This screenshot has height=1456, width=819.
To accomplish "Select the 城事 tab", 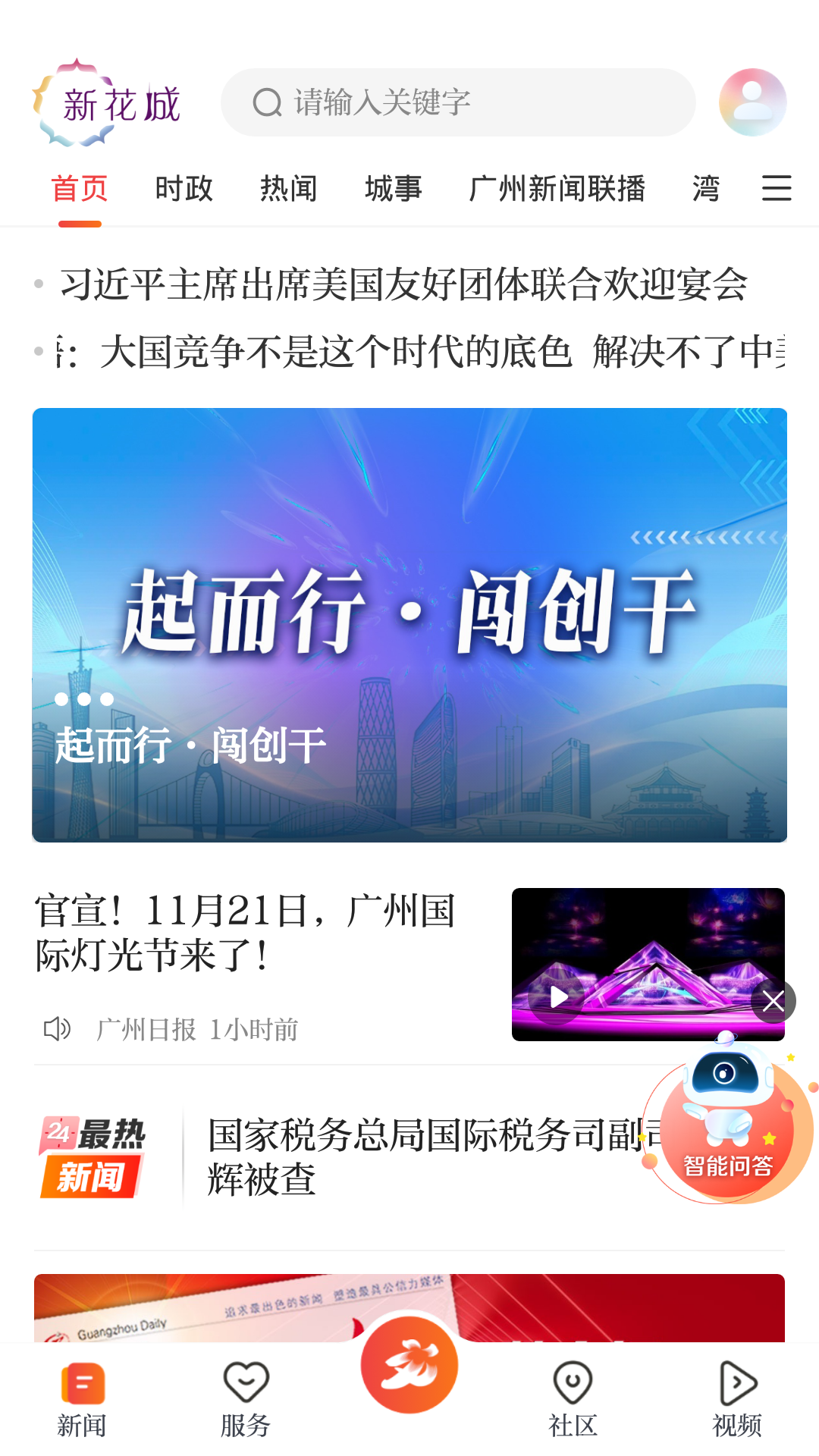I will [393, 188].
